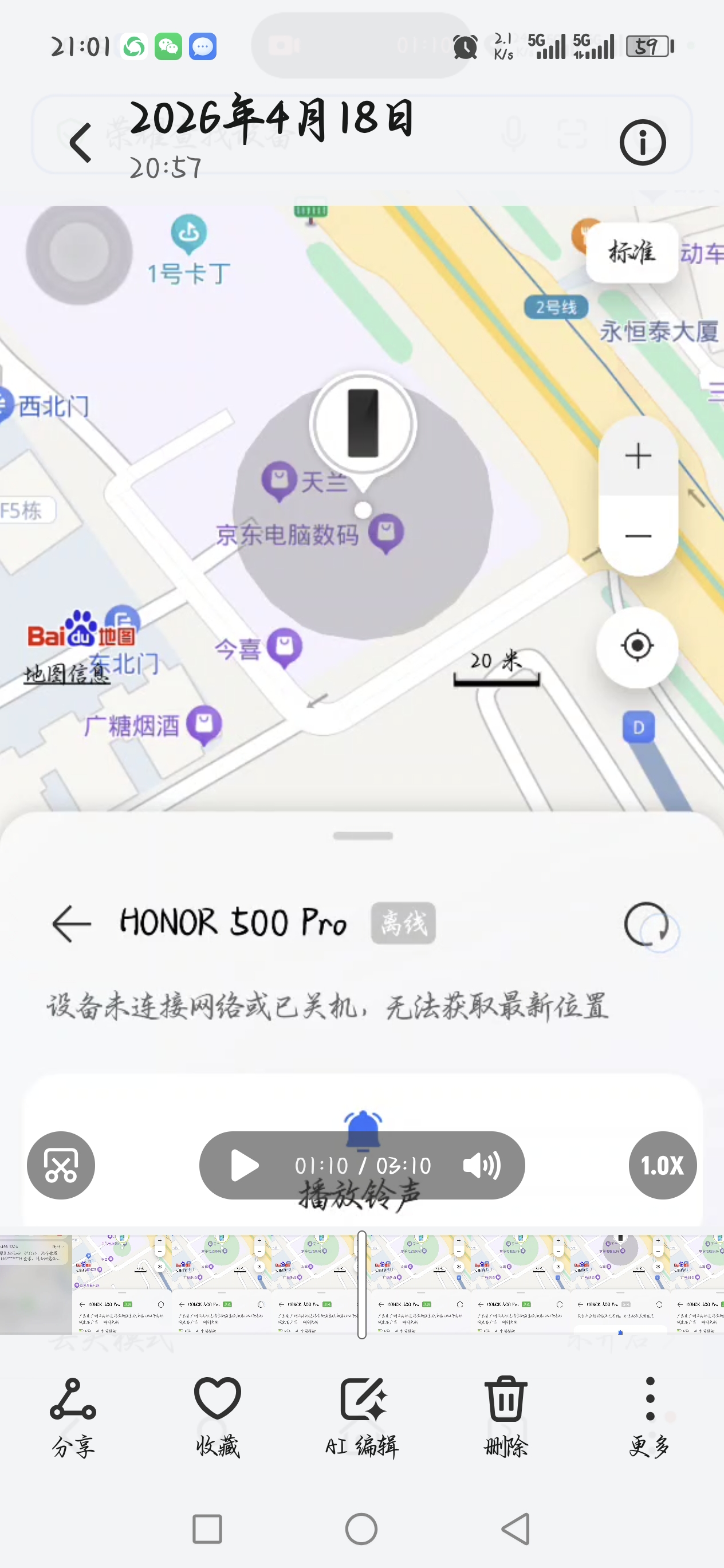Open the recent apps square button
The width and height of the screenshot is (724, 1568).
point(207,1528)
